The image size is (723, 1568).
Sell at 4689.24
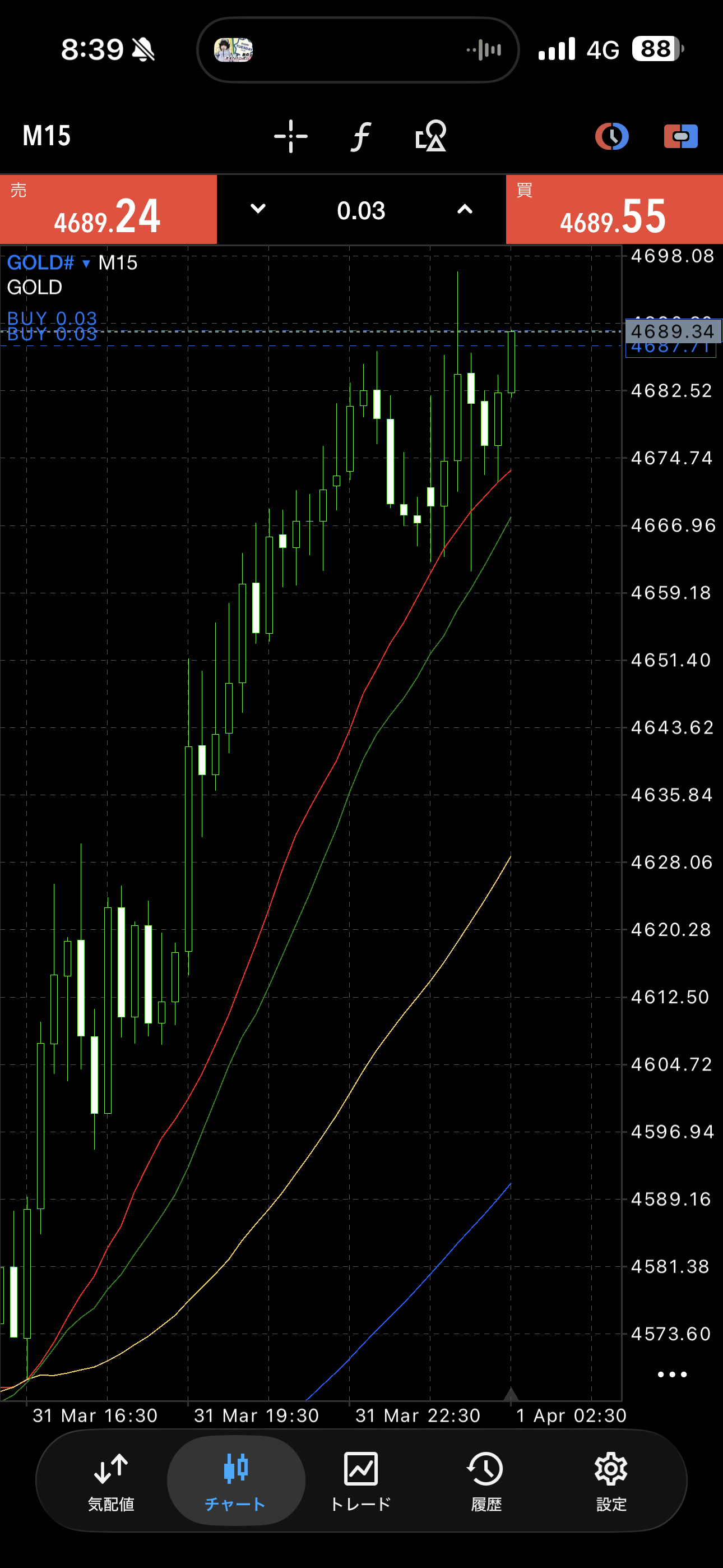tap(108, 210)
